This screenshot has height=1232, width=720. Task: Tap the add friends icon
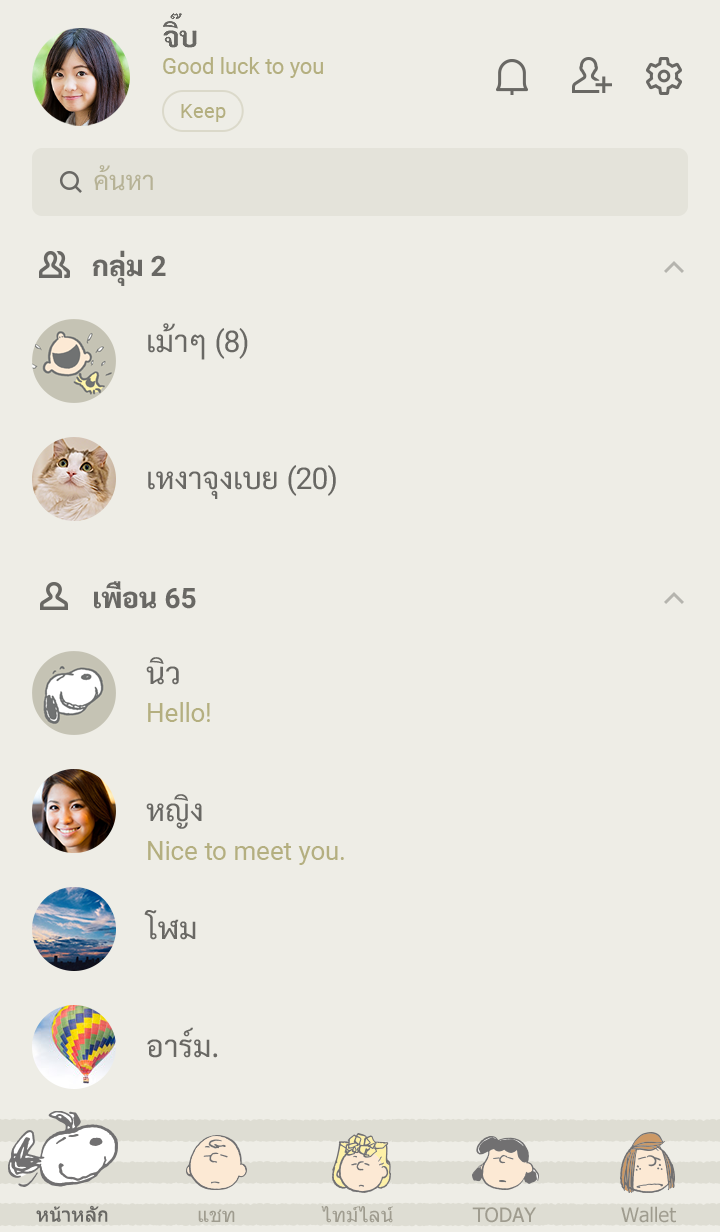(590, 75)
